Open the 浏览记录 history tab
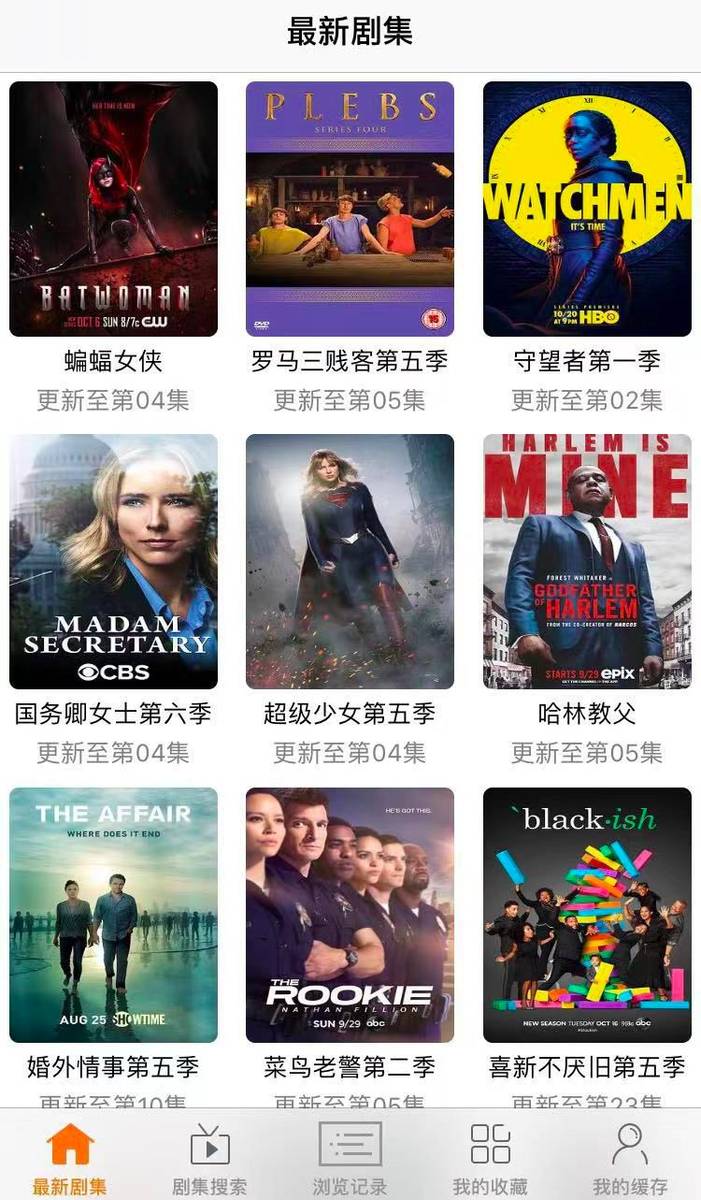This screenshot has height=1200, width=701. click(350, 1158)
